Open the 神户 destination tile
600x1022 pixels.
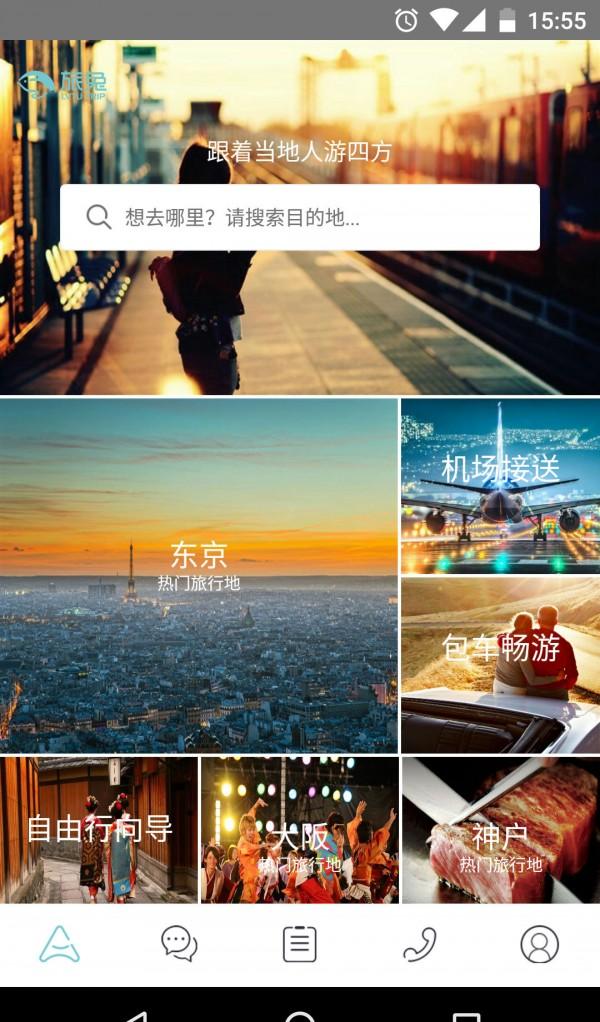pos(500,830)
